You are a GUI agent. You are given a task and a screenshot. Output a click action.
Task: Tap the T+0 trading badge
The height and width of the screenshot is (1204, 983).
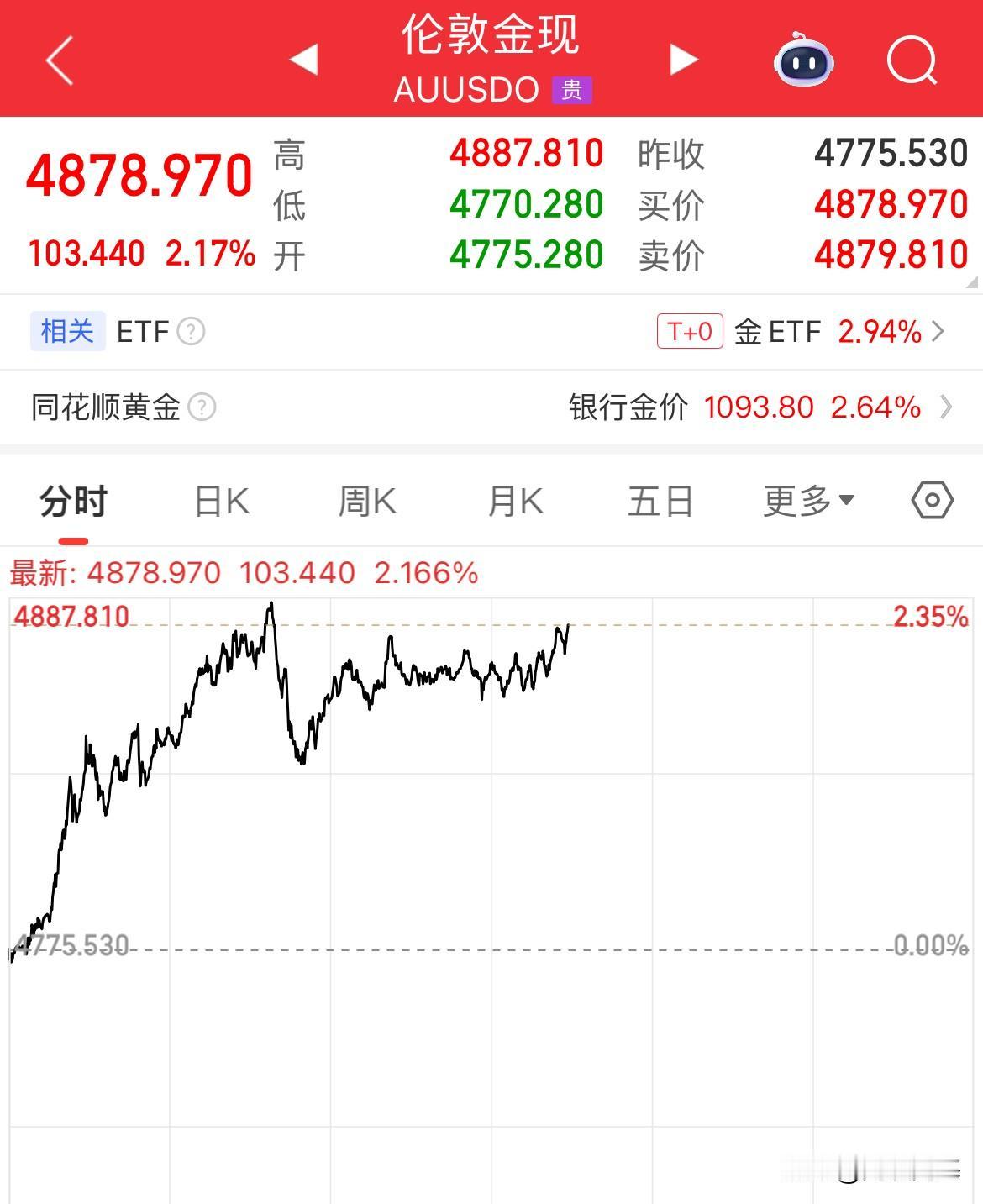[x=689, y=331]
